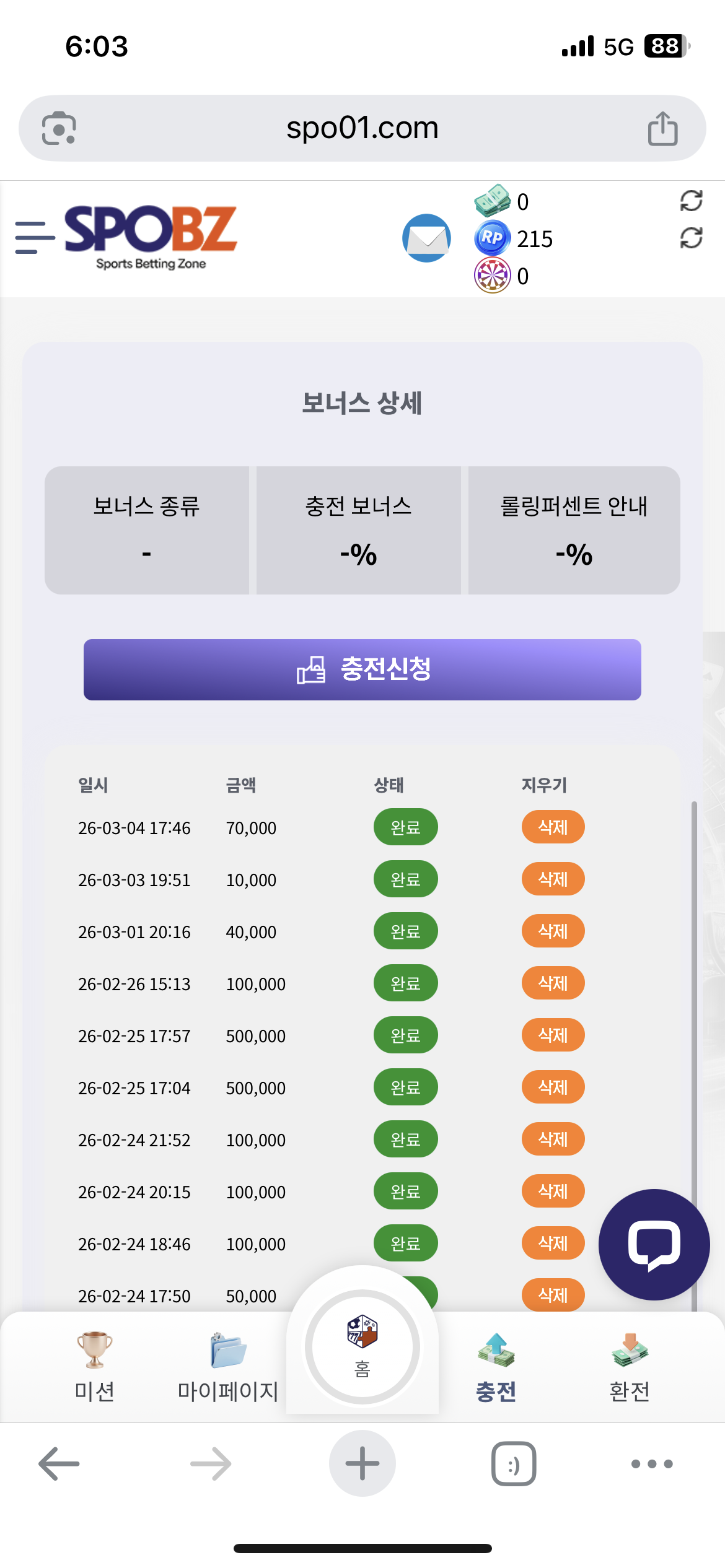
Task: Remove the 26-03-01 20:16 entry
Action: point(553,931)
